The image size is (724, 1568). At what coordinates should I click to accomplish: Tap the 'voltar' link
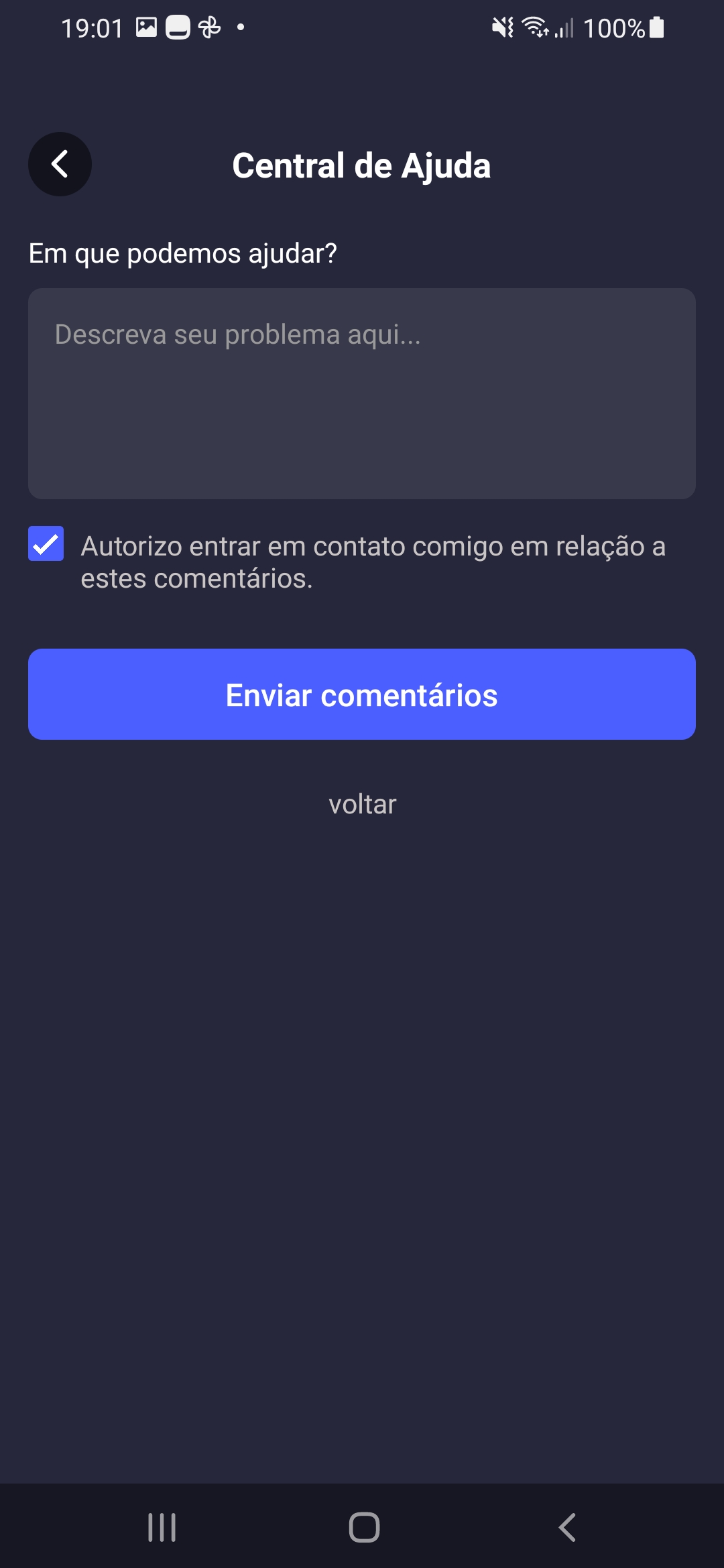[362, 804]
